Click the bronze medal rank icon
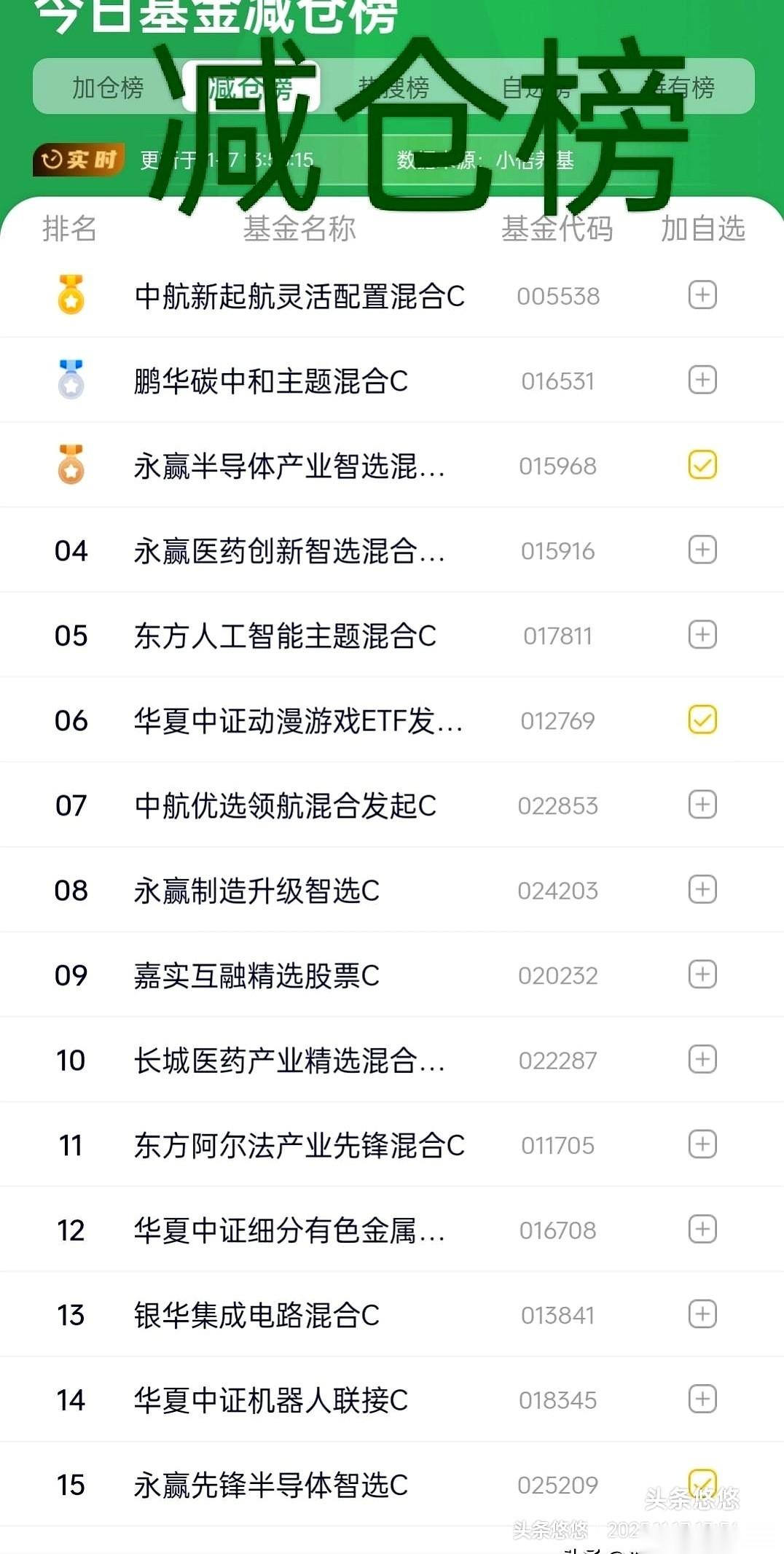 pyautogui.click(x=69, y=465)
